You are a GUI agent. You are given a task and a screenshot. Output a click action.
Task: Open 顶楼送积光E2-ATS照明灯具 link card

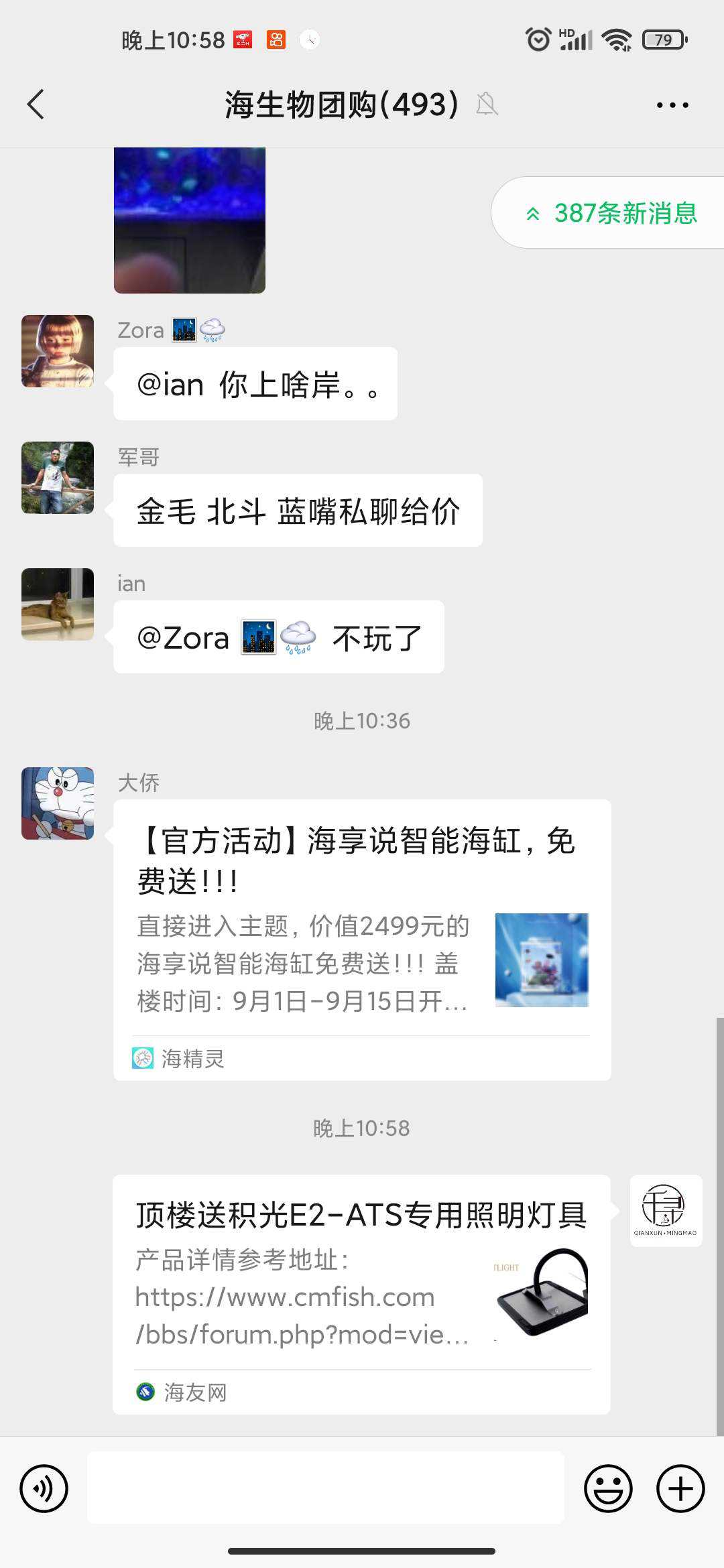pyautogui.click(x=362, y=1293)
